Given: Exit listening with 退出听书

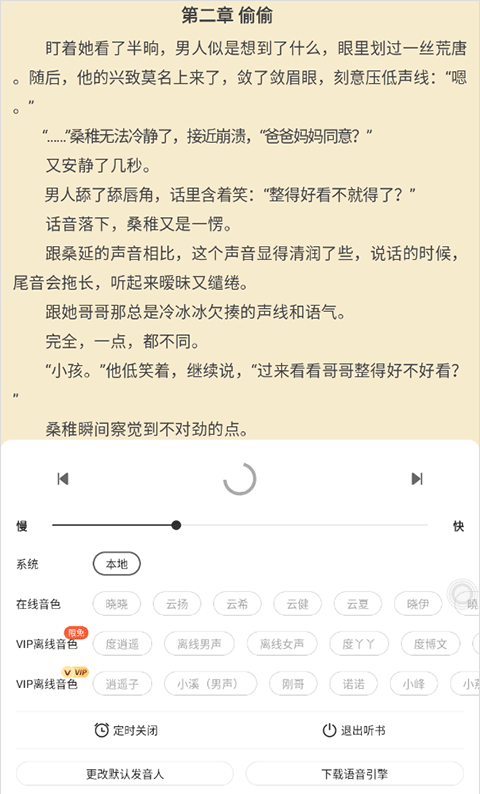Looking at the screenshot, I should click(x=353, y=730).
